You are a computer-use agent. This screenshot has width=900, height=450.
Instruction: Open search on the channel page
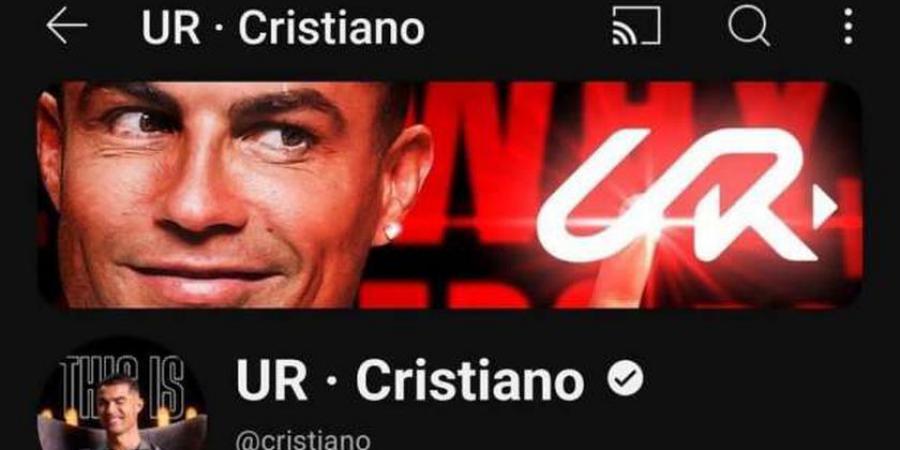(x=748, y=28)
